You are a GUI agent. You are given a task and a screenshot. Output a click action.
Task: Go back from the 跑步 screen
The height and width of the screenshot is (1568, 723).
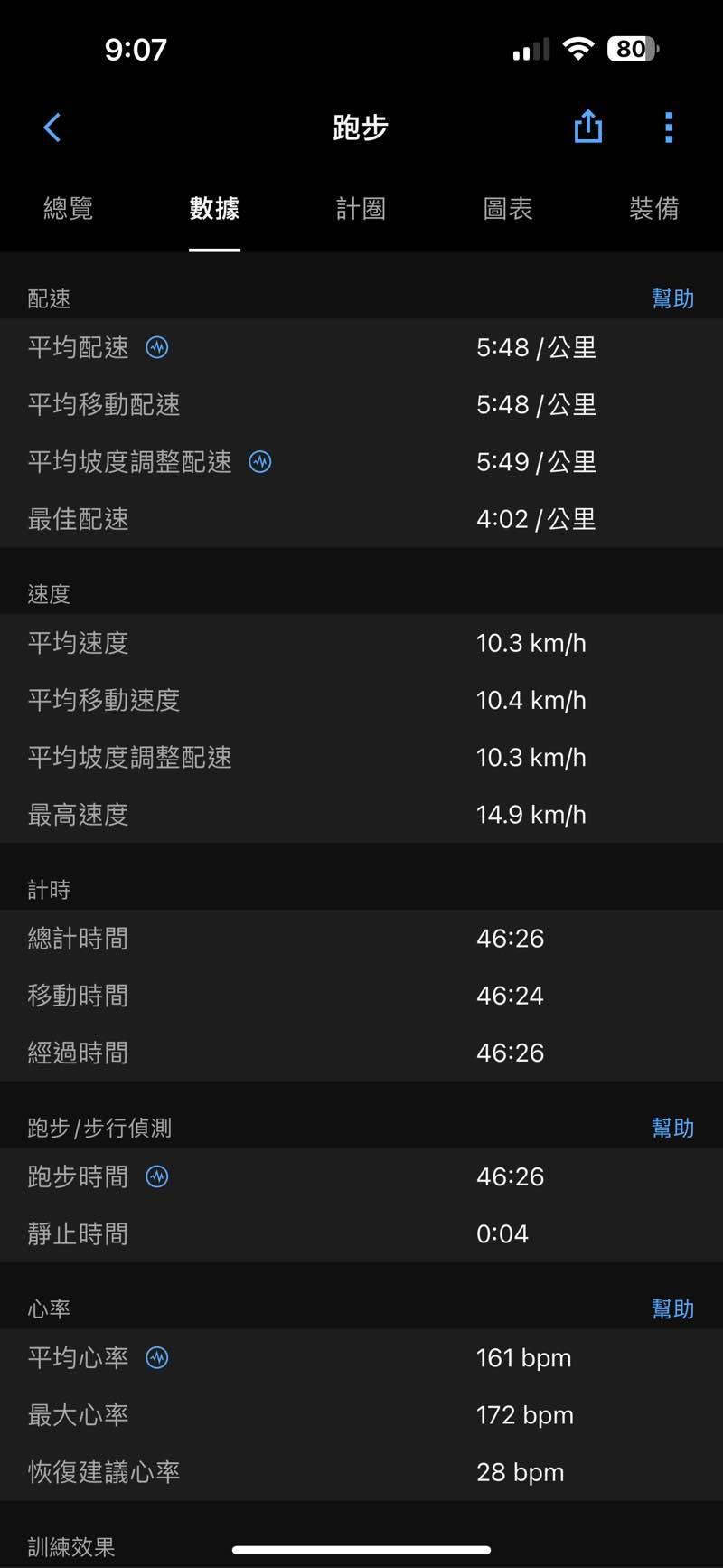pyautogui.click(x=52, y=128)
